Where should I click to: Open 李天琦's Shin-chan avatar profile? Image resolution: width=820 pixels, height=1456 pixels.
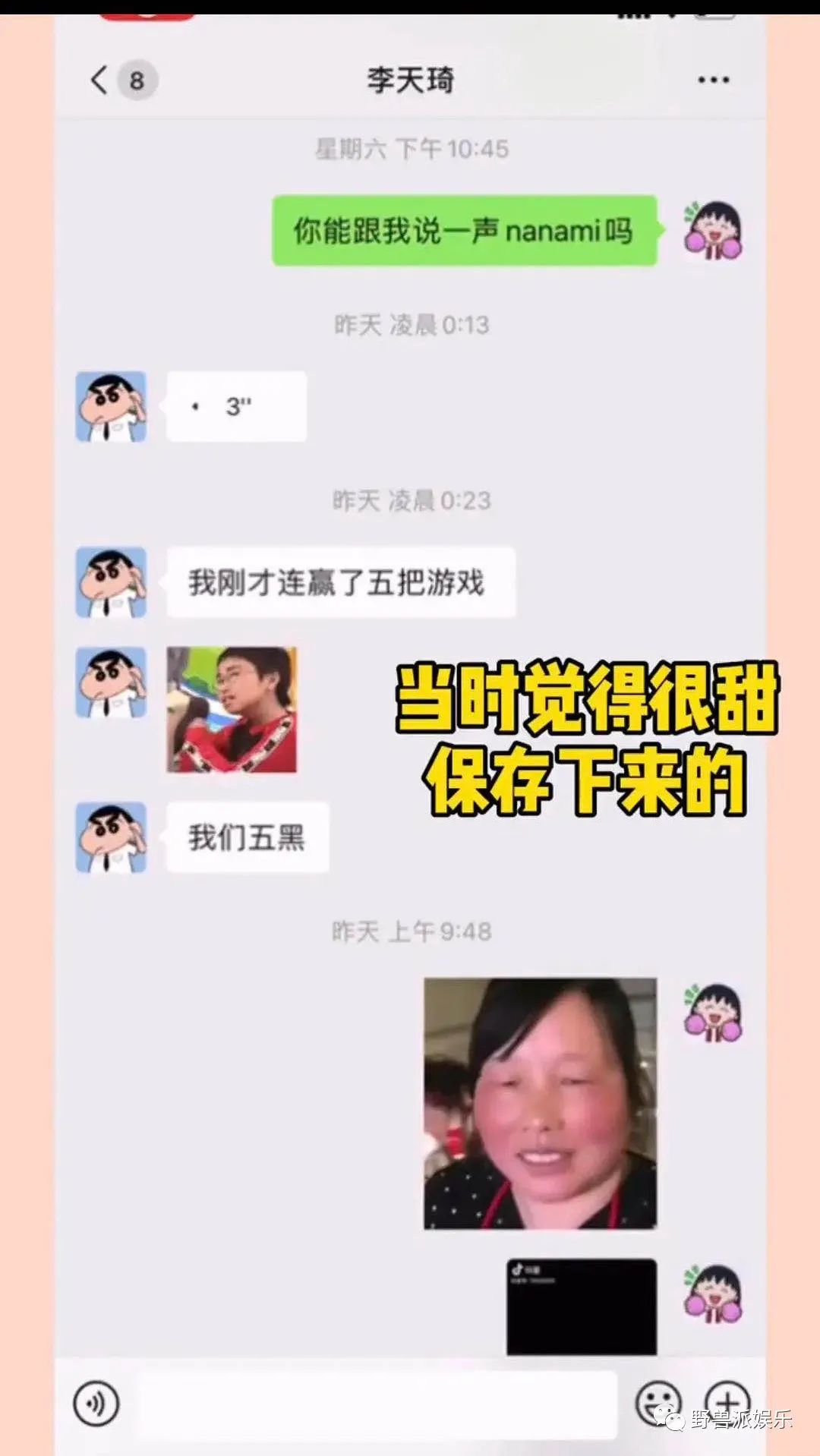[x=111, y=407]
